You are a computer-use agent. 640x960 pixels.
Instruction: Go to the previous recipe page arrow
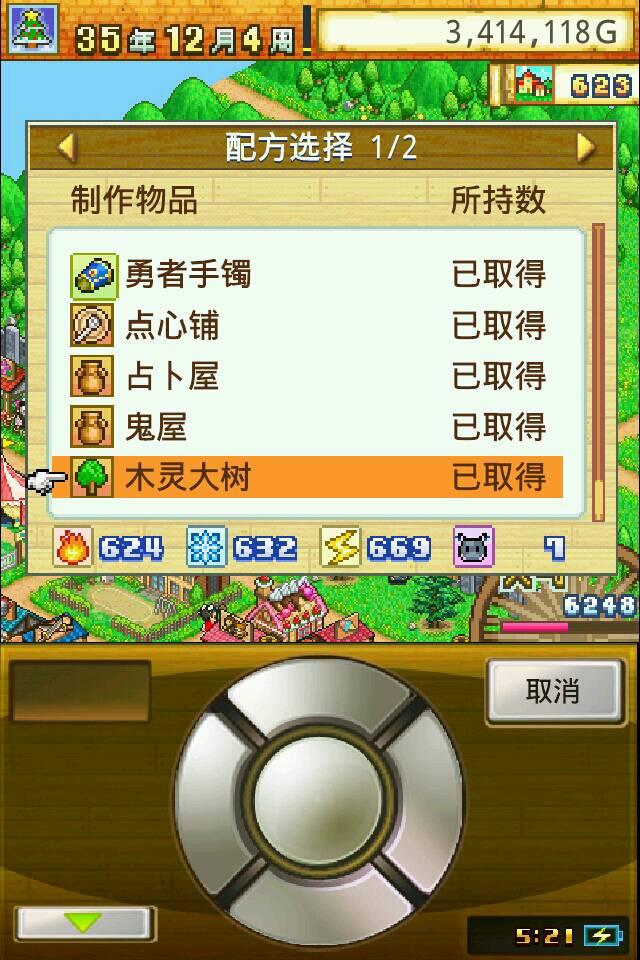pyautogui.click(x=67, y=148)
